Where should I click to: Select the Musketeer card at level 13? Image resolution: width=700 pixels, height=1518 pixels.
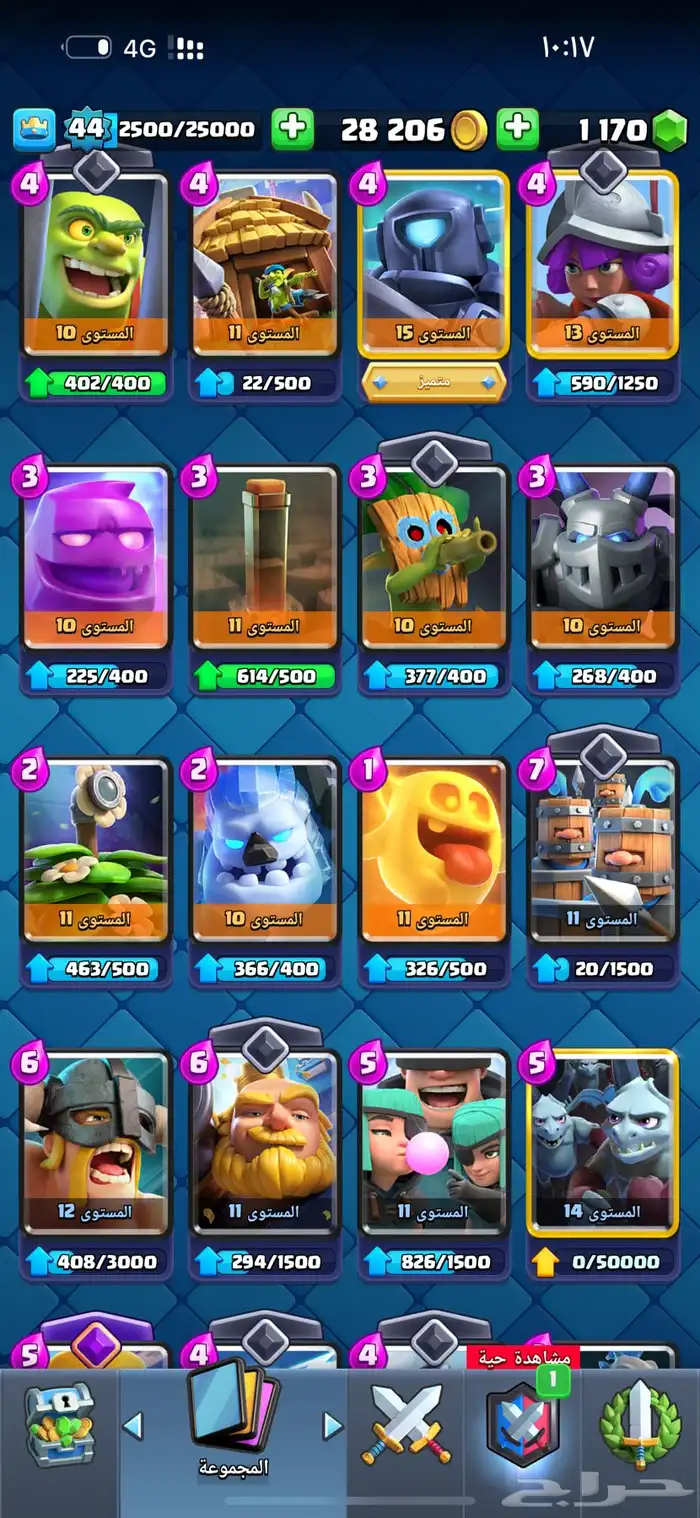coord(603,265)
